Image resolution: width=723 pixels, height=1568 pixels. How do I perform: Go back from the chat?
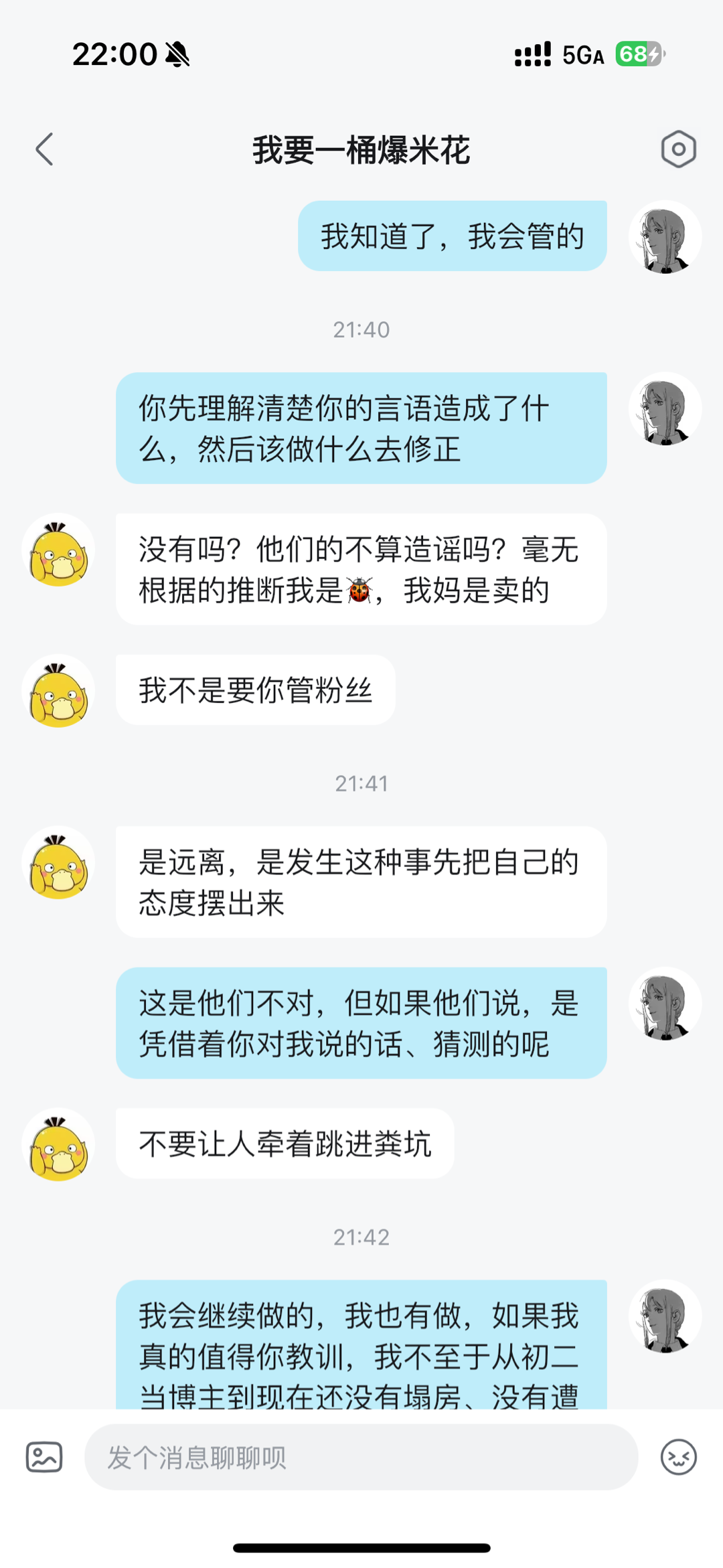(44, 149)
